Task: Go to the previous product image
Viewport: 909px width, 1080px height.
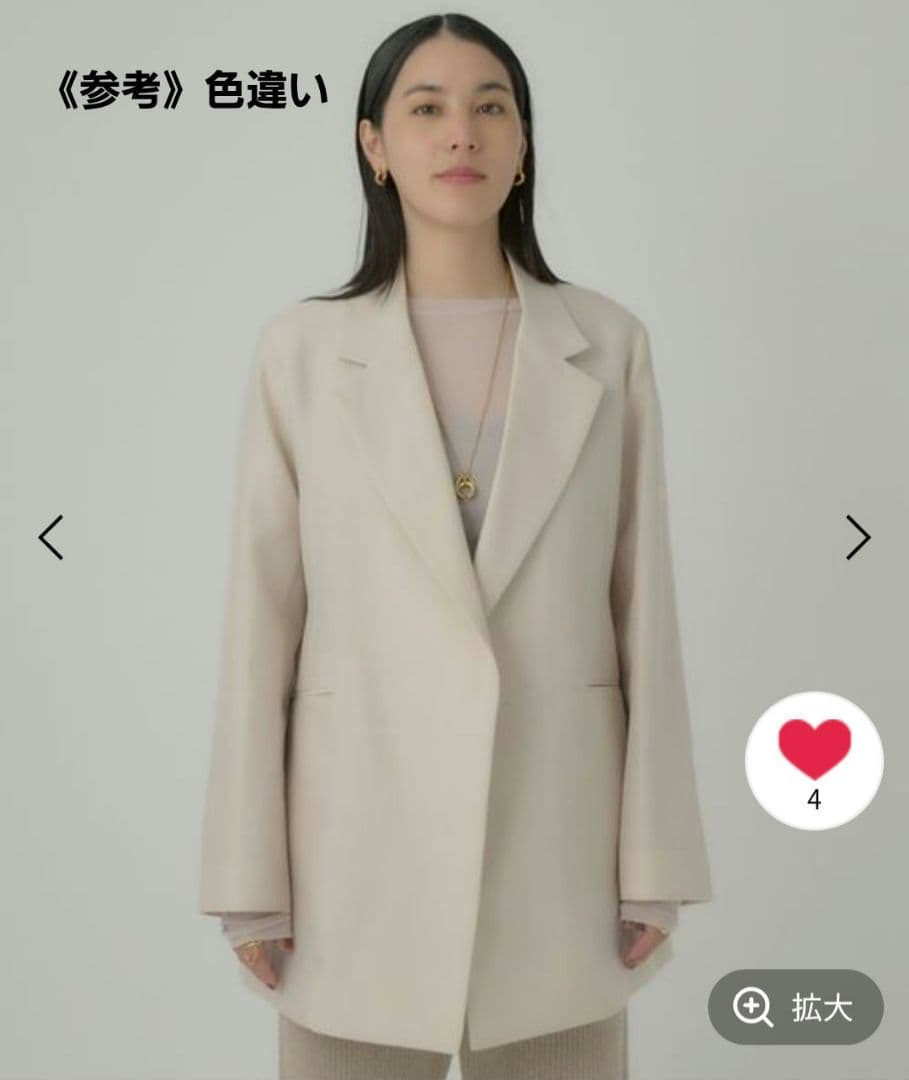Action: pyautogui.click(x=51, y=537)
